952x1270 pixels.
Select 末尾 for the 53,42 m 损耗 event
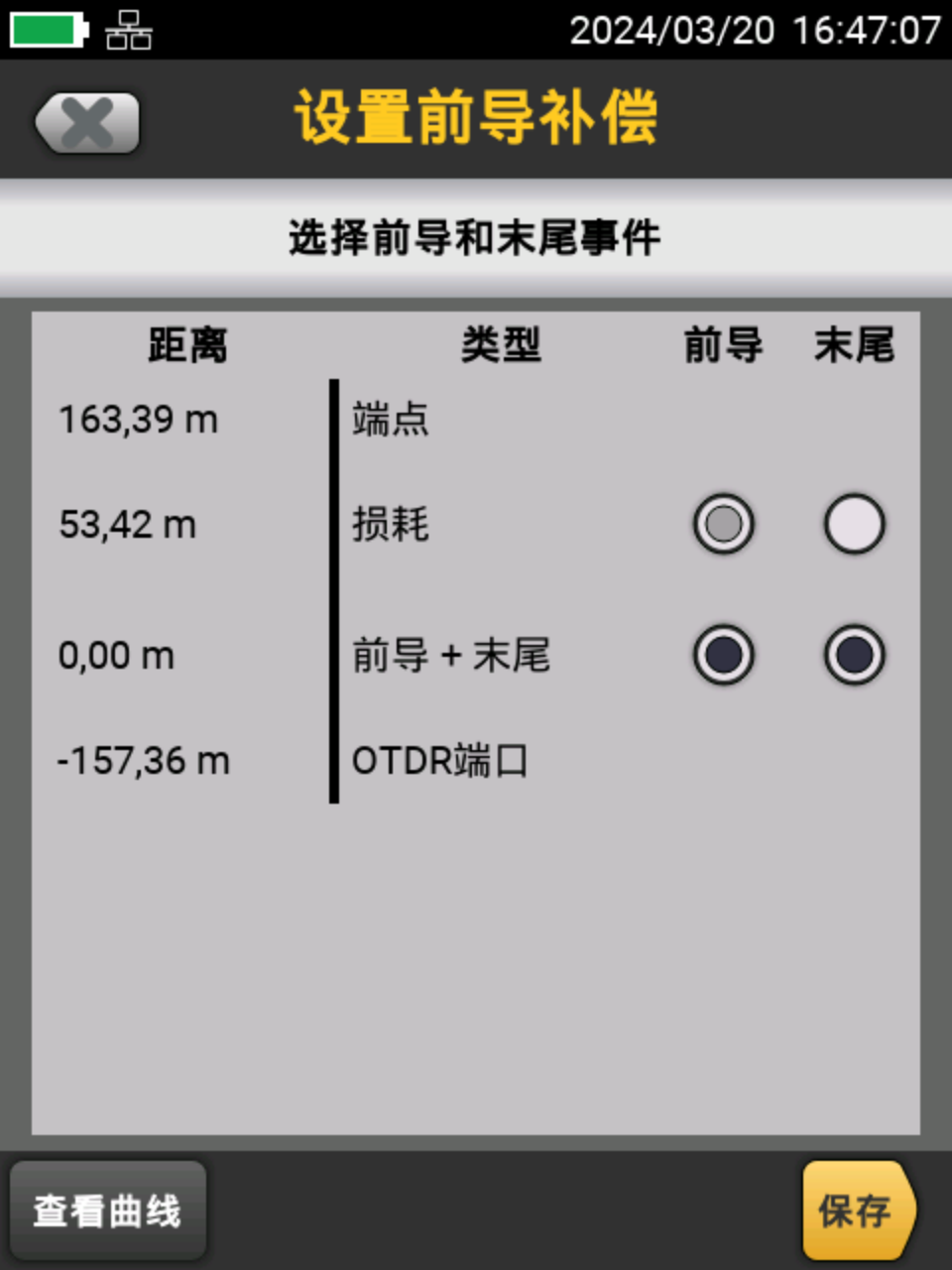tap(854, 524)
